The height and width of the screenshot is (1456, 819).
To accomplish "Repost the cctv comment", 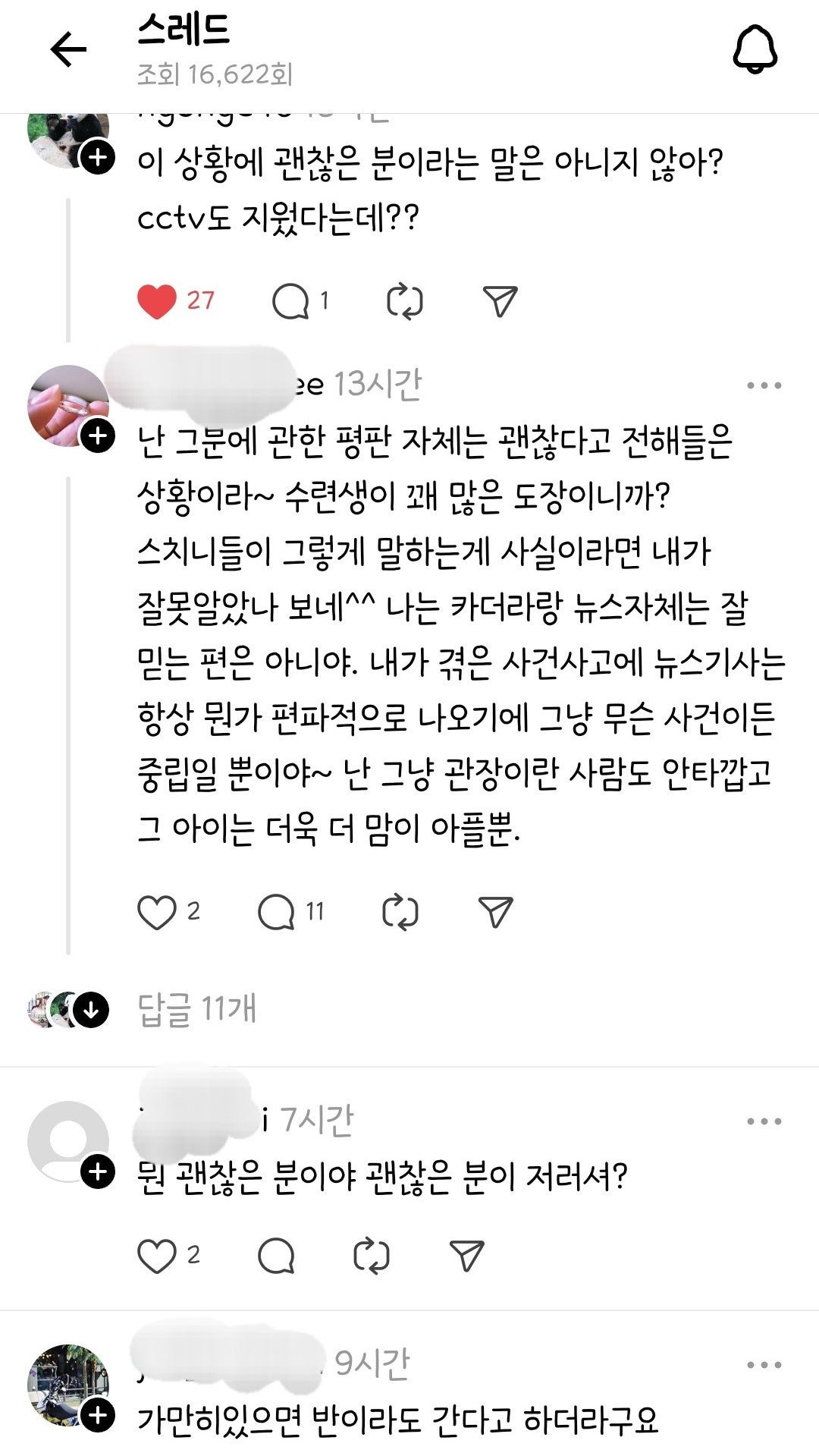I will coord(404,301).
